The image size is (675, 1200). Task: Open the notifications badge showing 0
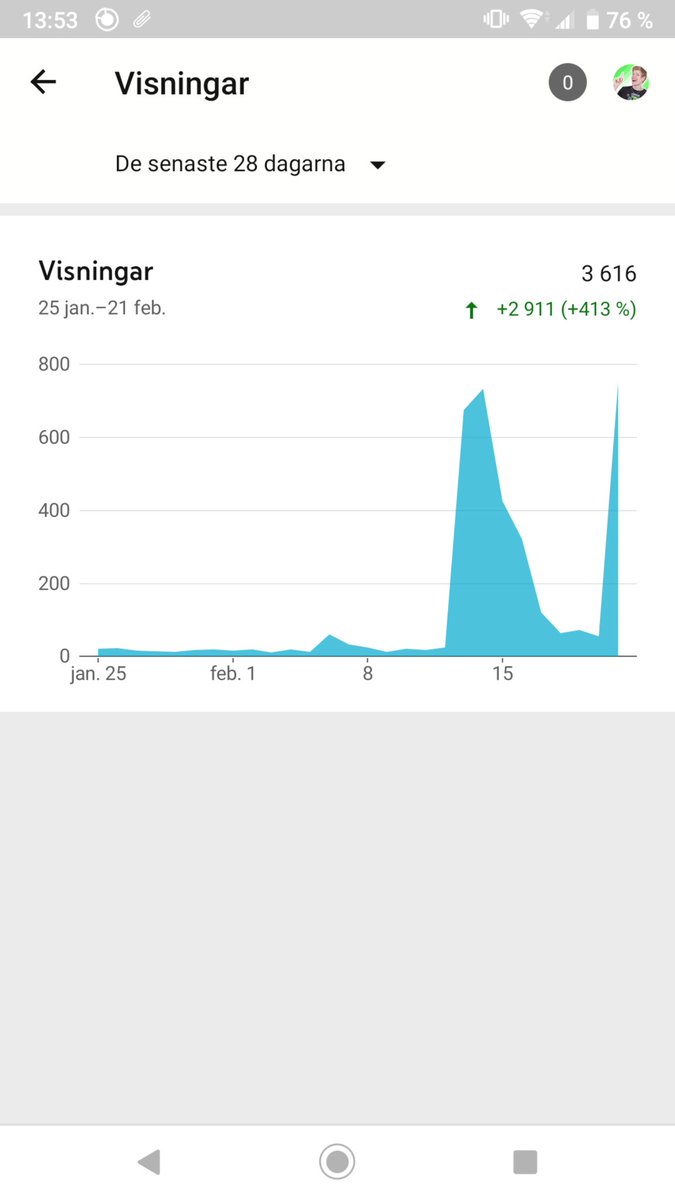tap(567, 83)
